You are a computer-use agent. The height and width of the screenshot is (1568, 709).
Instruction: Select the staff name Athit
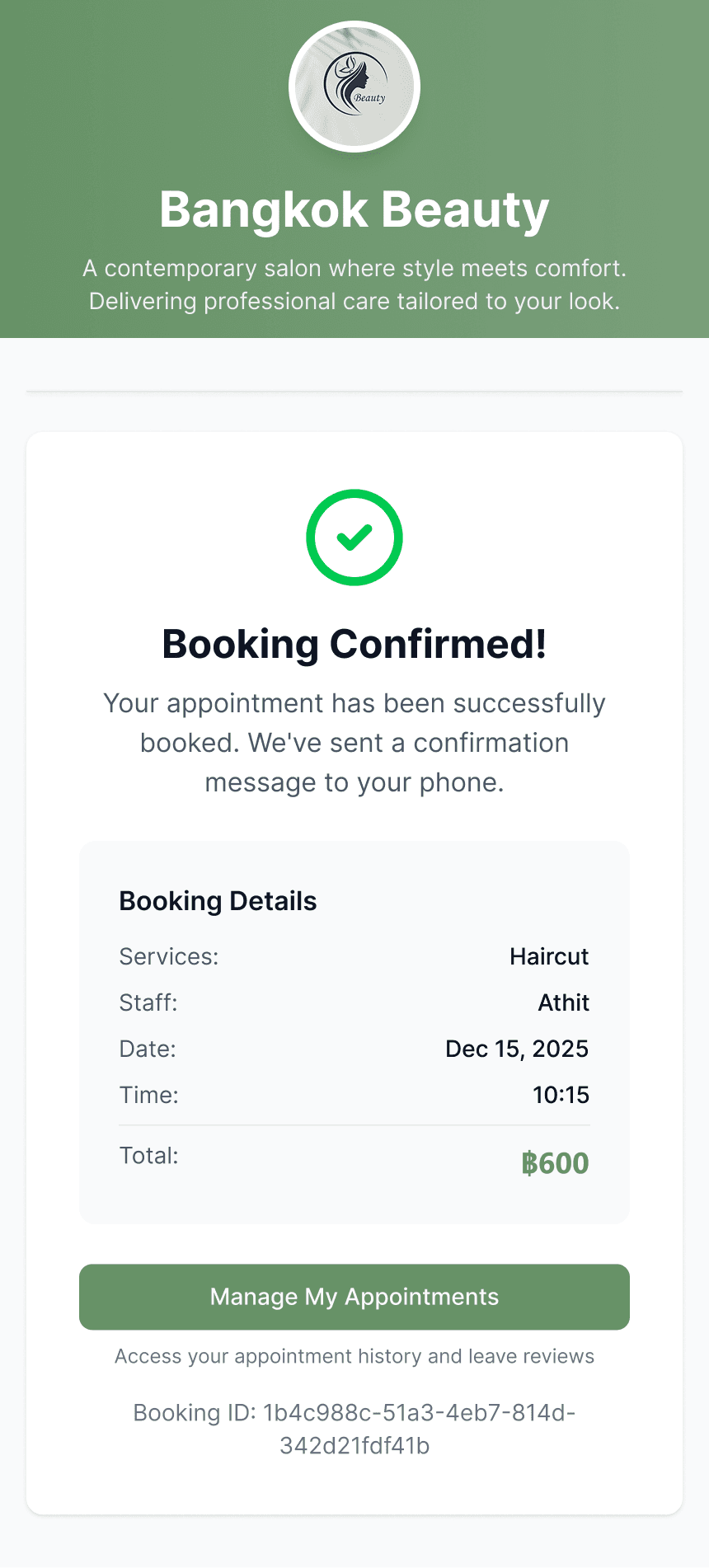click(x=564, y=1002)
